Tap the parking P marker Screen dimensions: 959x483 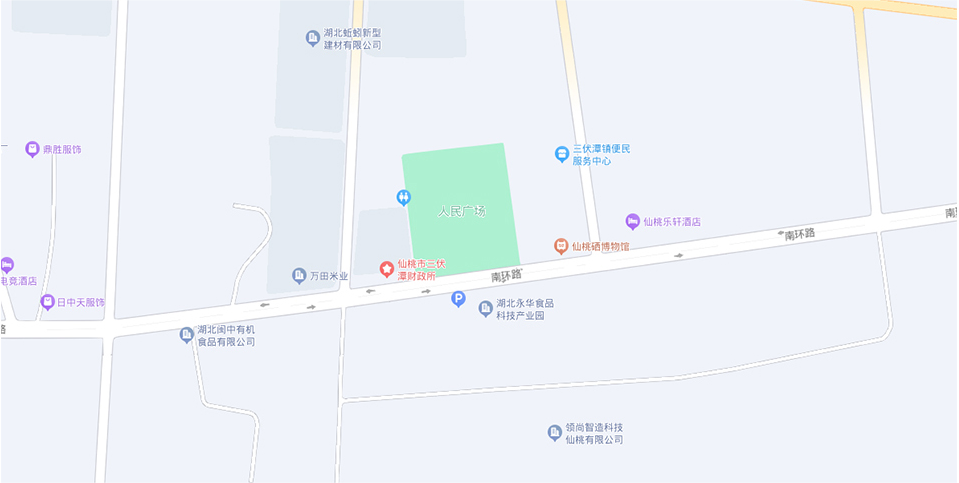tap(458, 298)
